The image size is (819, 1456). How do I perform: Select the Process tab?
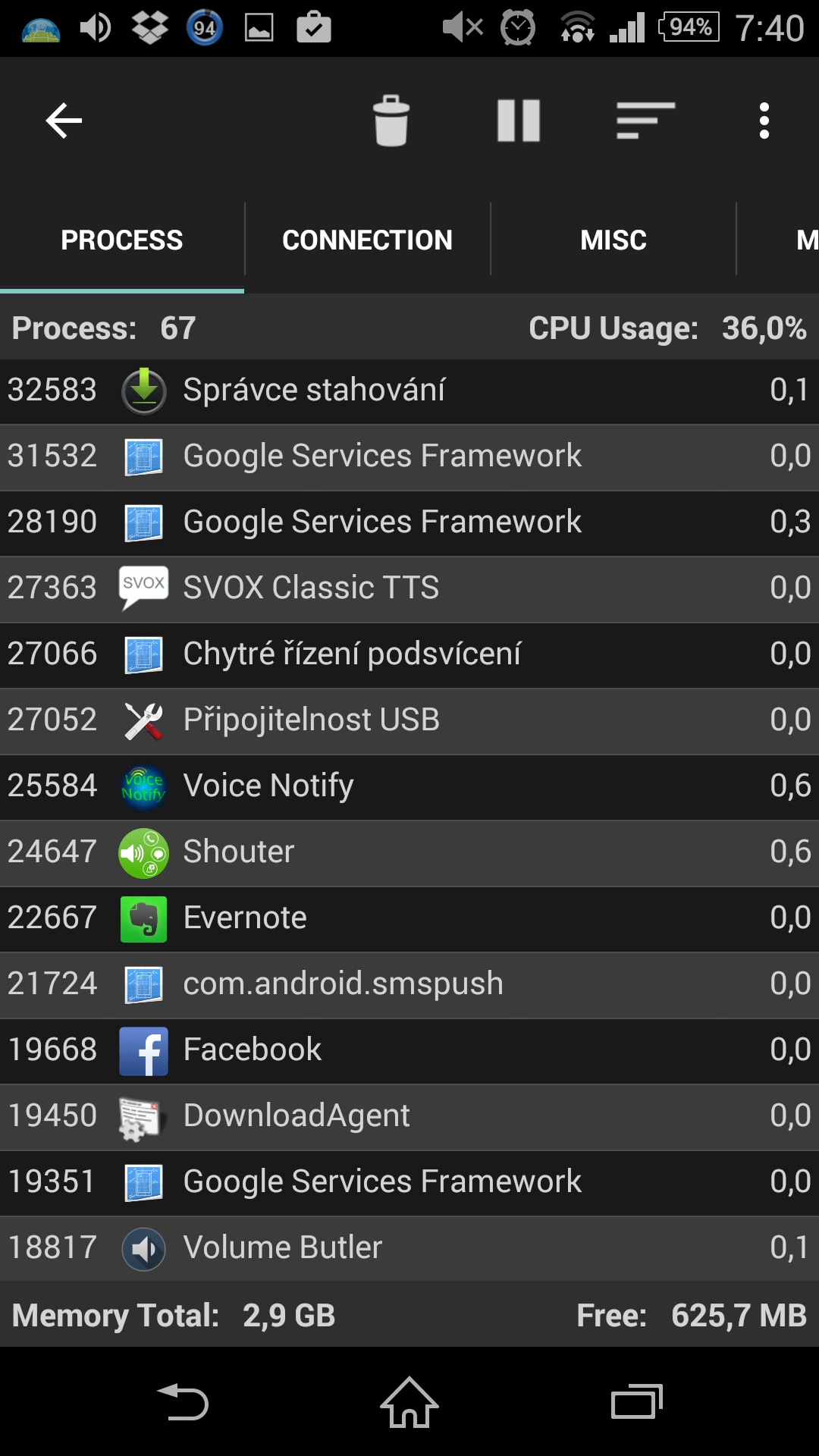coord(122,240)
